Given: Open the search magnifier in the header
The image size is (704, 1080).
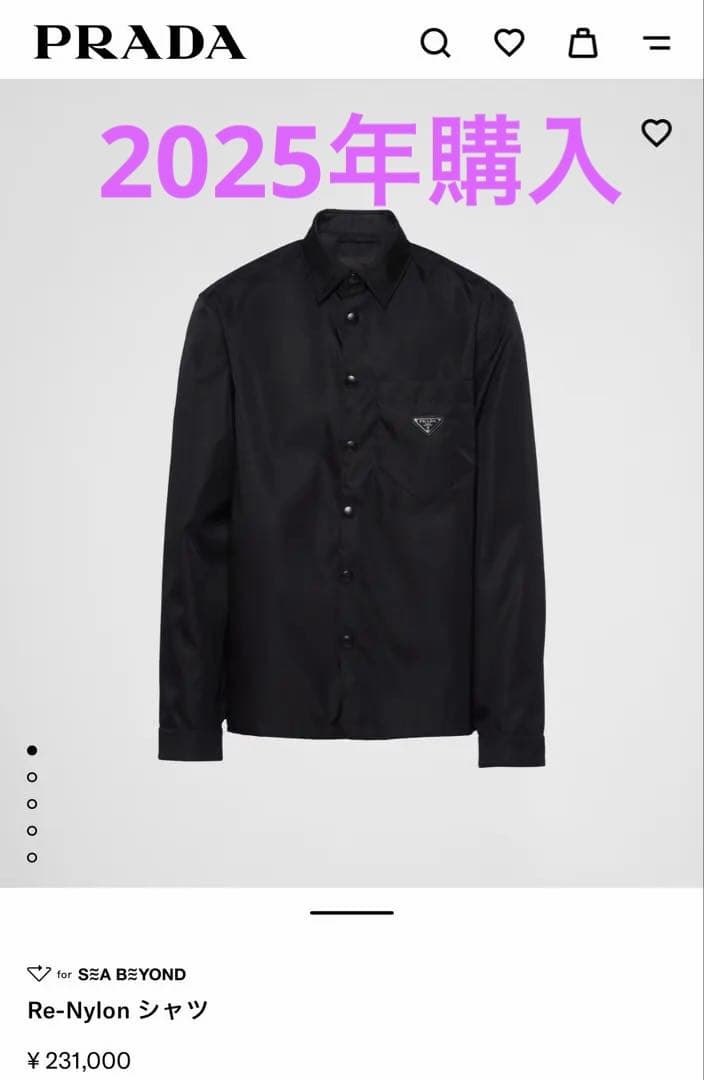Looking at the screenshot, I should coord(435,43).
